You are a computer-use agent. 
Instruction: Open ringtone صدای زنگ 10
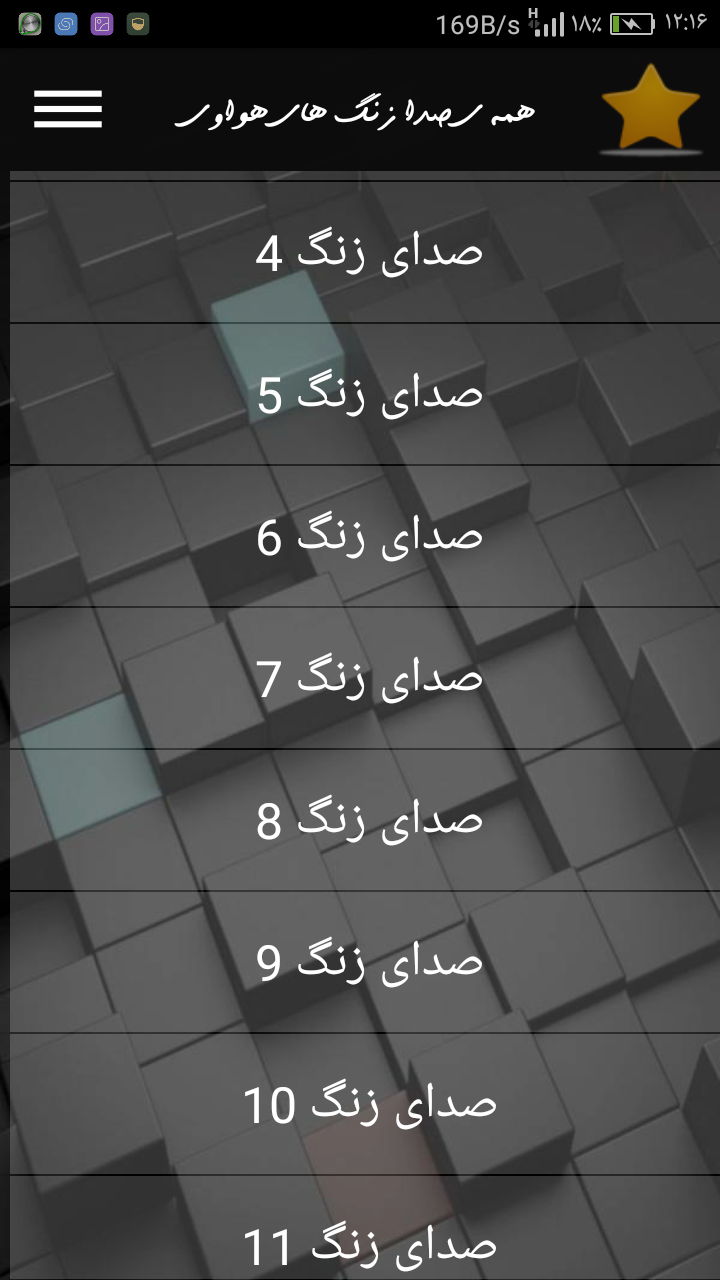pos(365,1104)
